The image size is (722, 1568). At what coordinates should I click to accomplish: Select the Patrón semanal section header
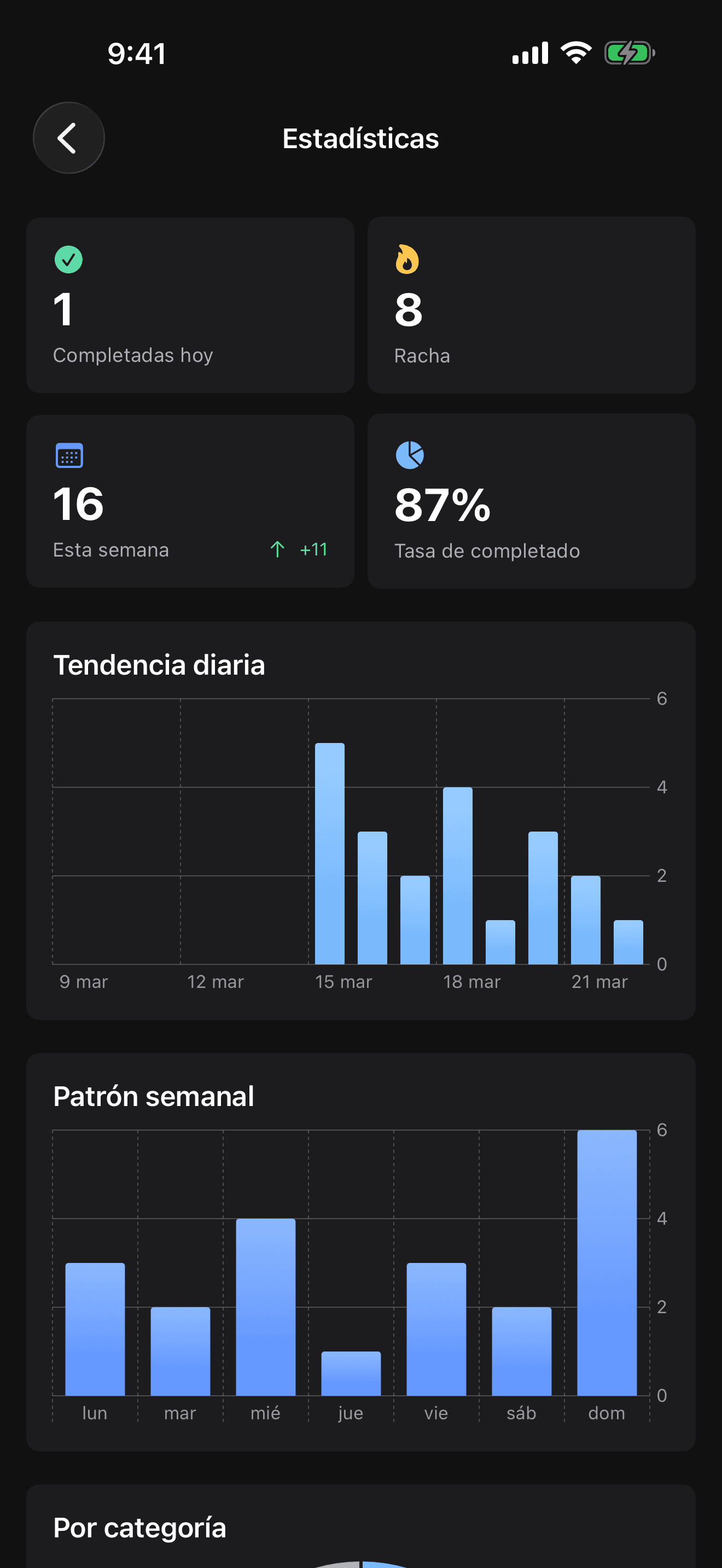click(x=154, y=1096)
